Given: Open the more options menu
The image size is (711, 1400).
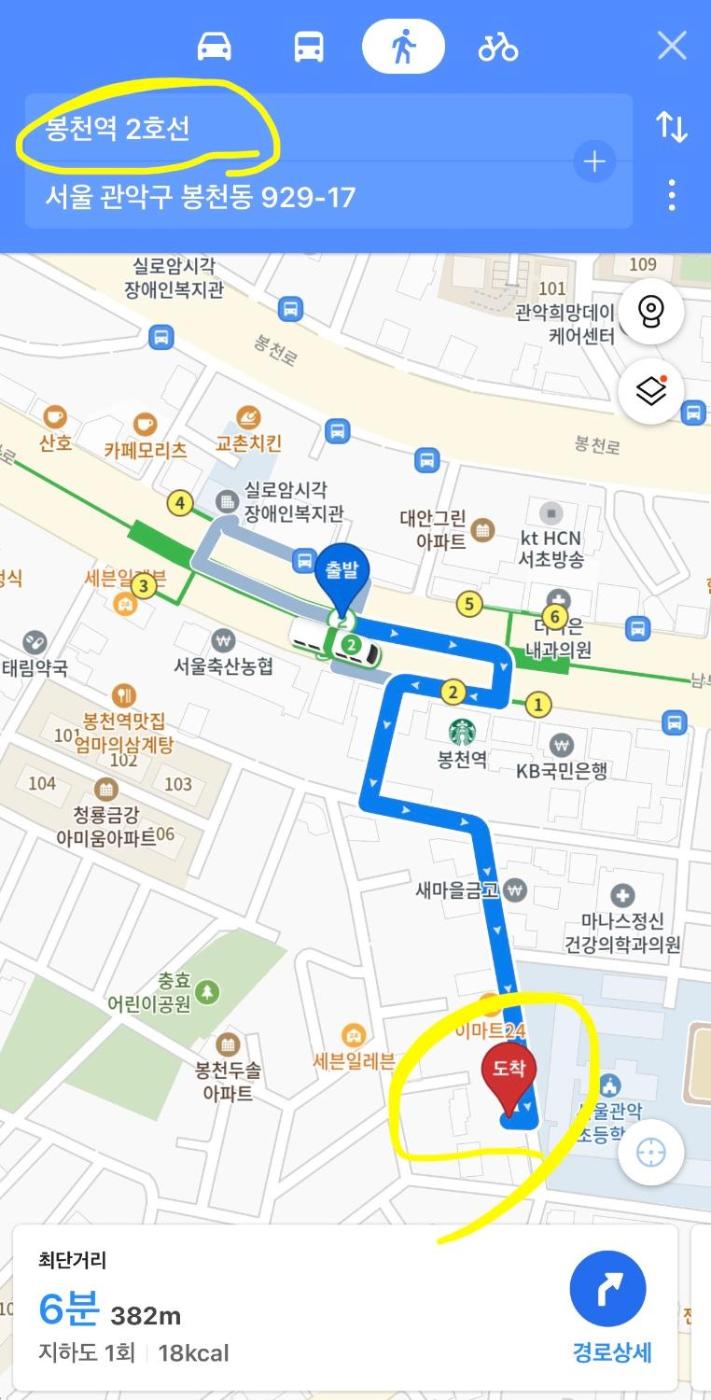Looking at the screenshot, I should pyautogui.click(x=671, y=195).
